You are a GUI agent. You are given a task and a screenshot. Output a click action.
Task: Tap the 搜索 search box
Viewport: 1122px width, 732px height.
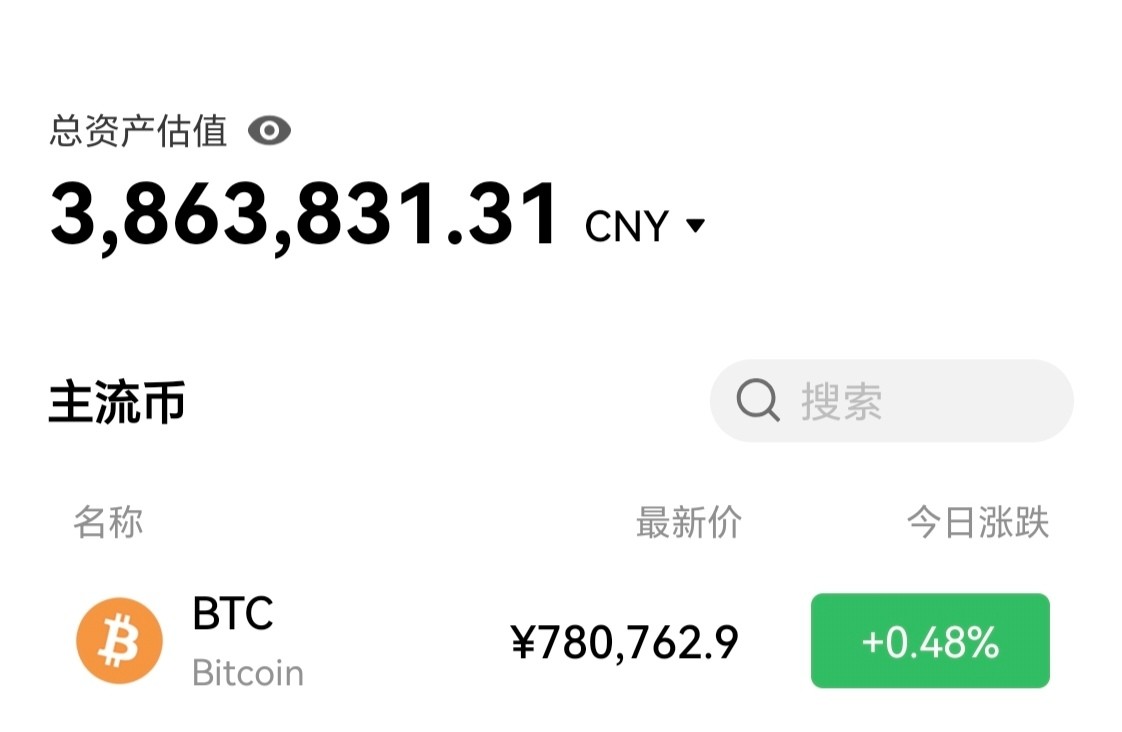[x=890, y=402]
